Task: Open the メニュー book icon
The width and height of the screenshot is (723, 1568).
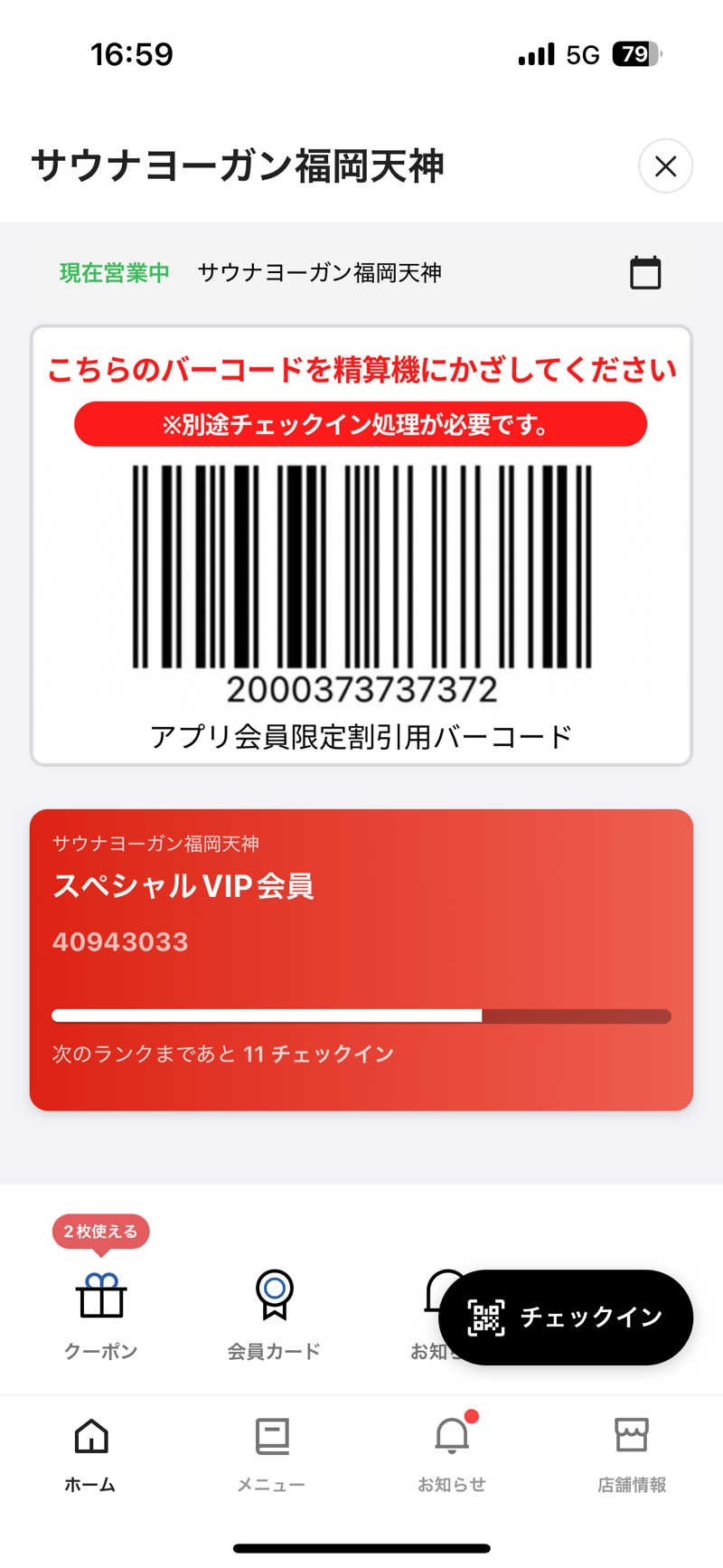Action: click(x=270, y=1436)
